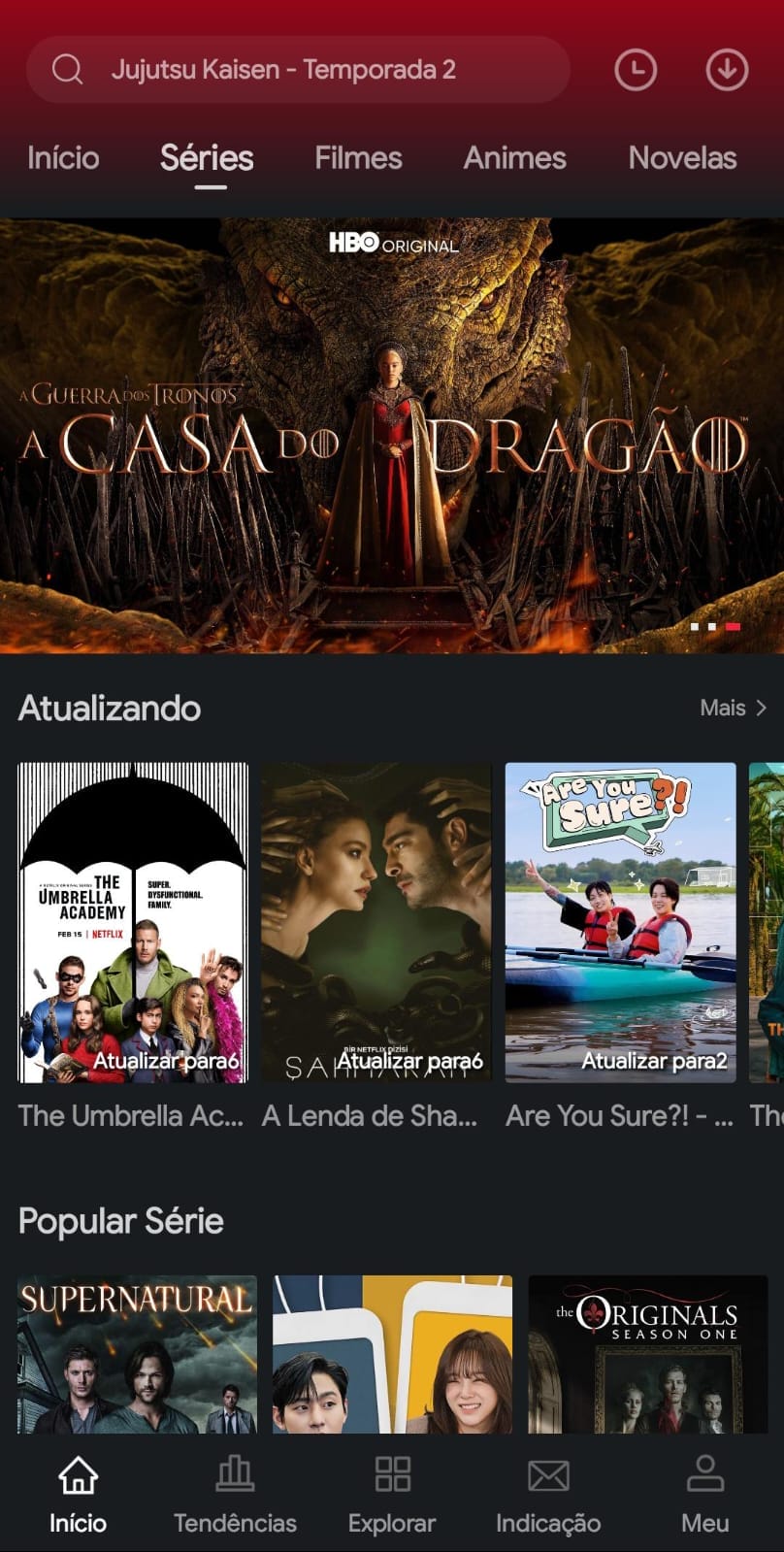Open The Umbrella Academy poster
Image resolution: width=784 pixels, height=1552 pixels.
133,922
